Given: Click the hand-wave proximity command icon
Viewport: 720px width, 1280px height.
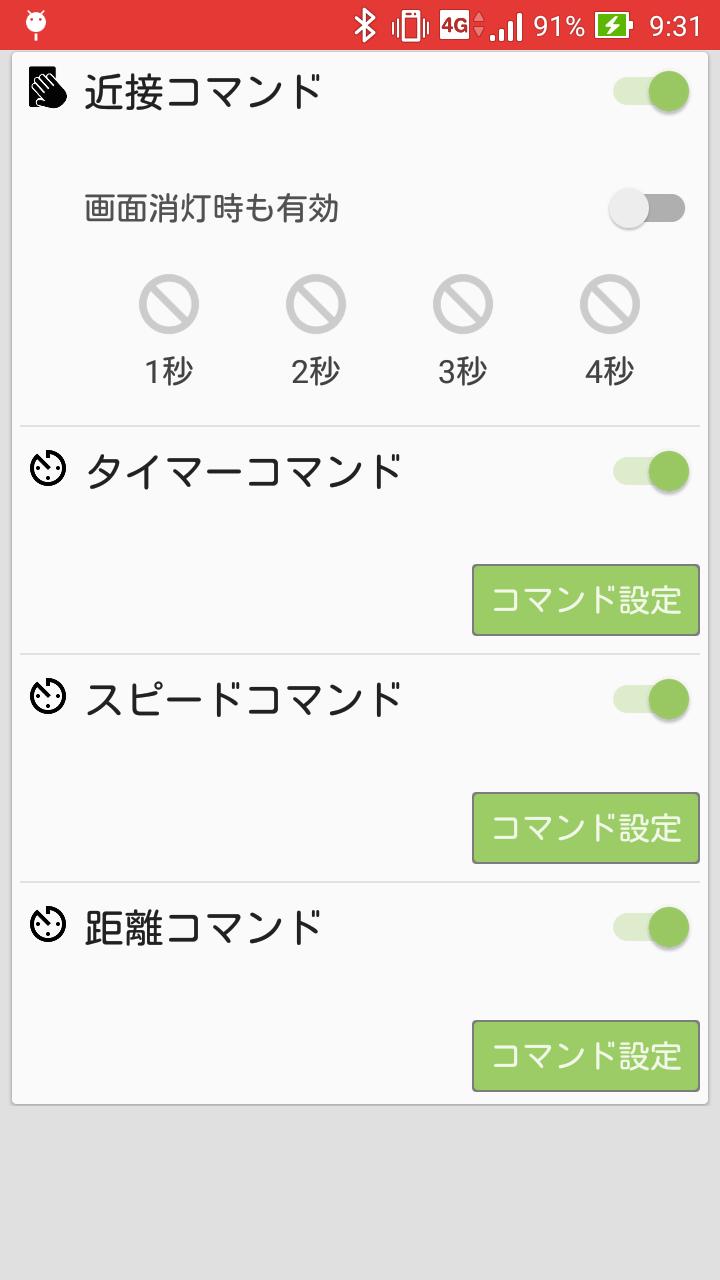Looking at the screenshot, I should pyautogui.click(x=42, y=91).
